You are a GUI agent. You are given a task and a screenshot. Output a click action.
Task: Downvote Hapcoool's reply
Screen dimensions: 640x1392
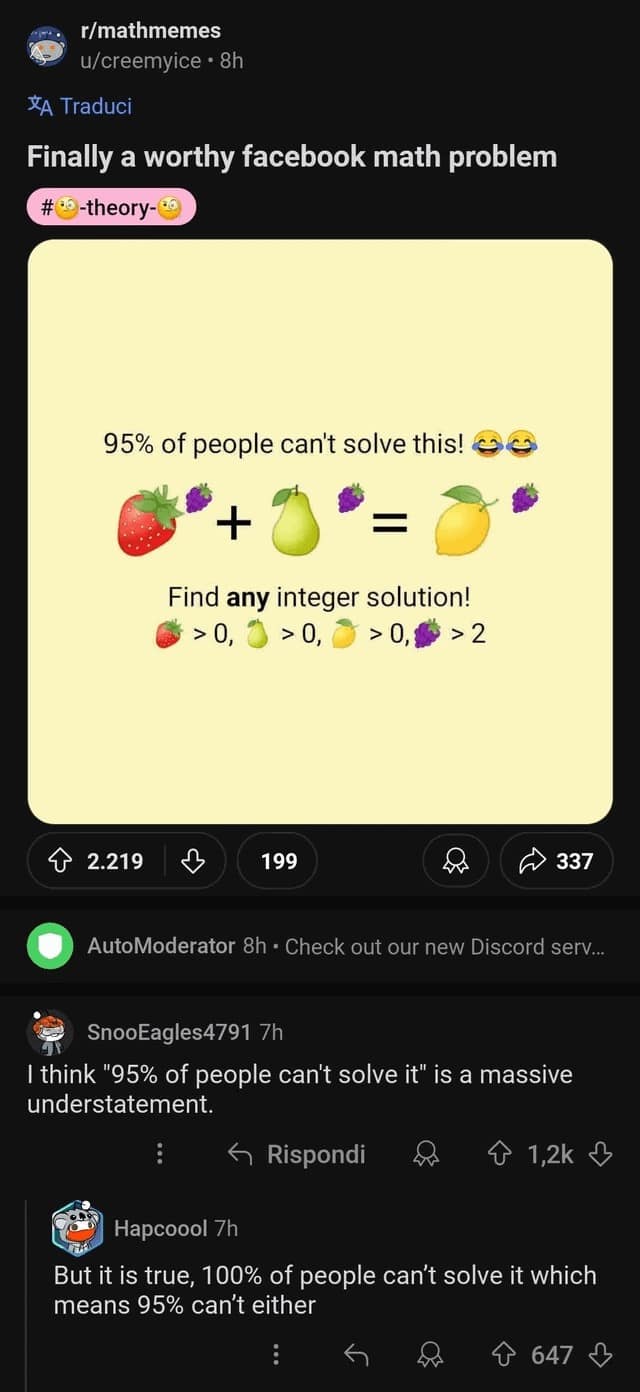pyautogui.click(x=600, y=1355)
